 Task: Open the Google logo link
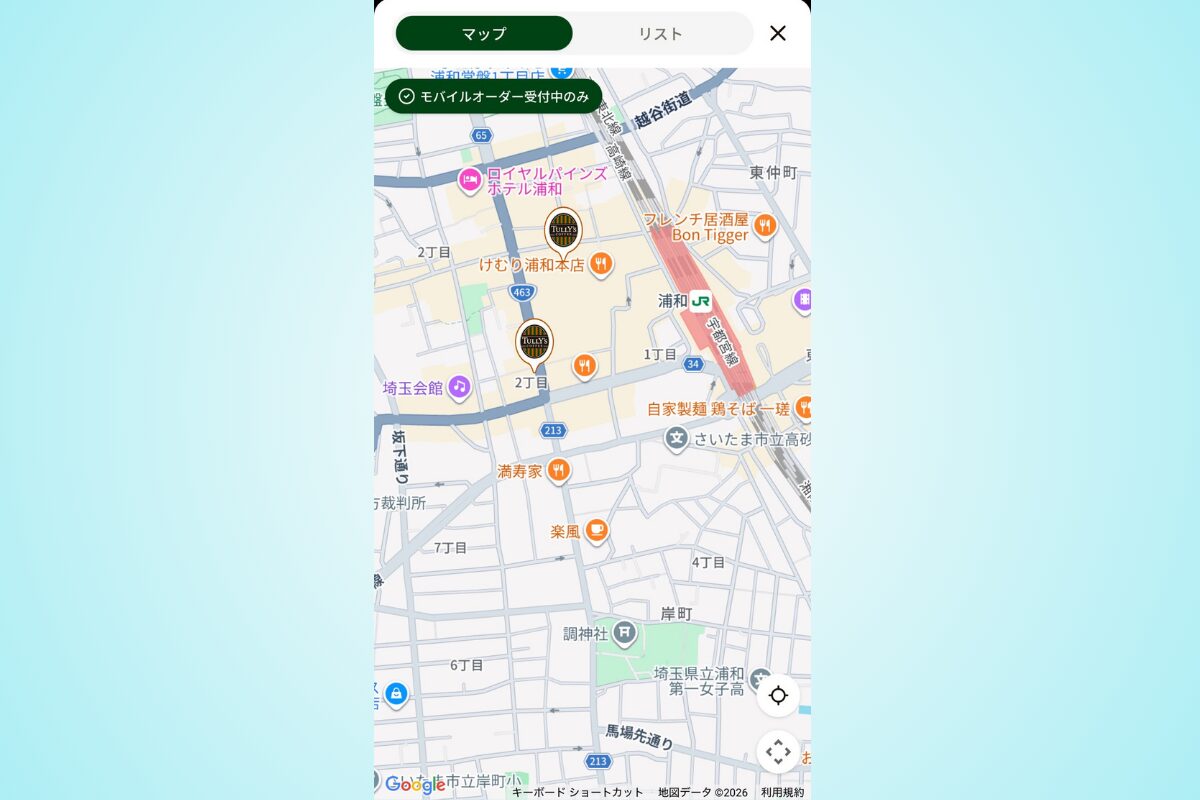[x=415, y=784]
